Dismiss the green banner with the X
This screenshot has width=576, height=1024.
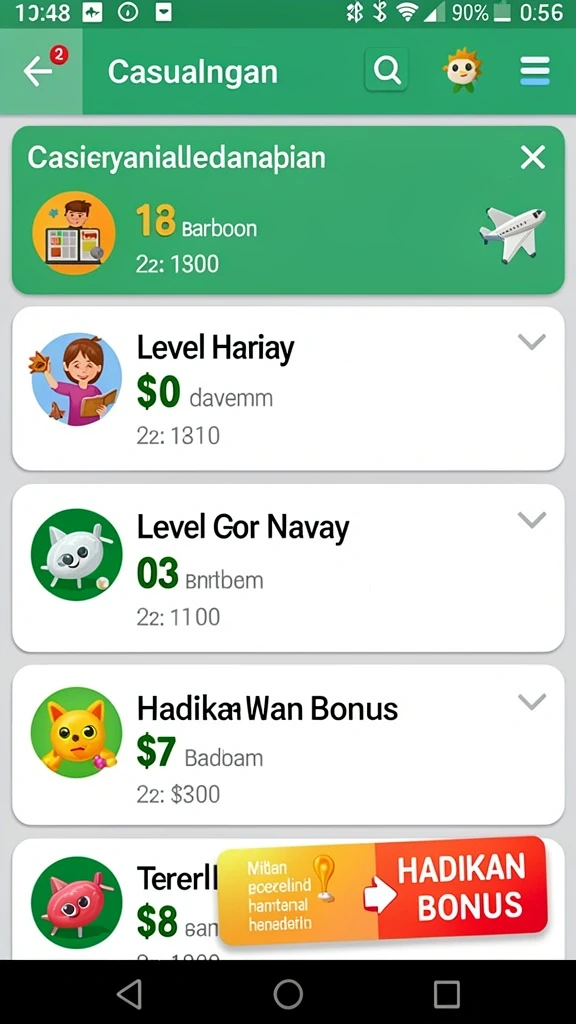point(533,157)
